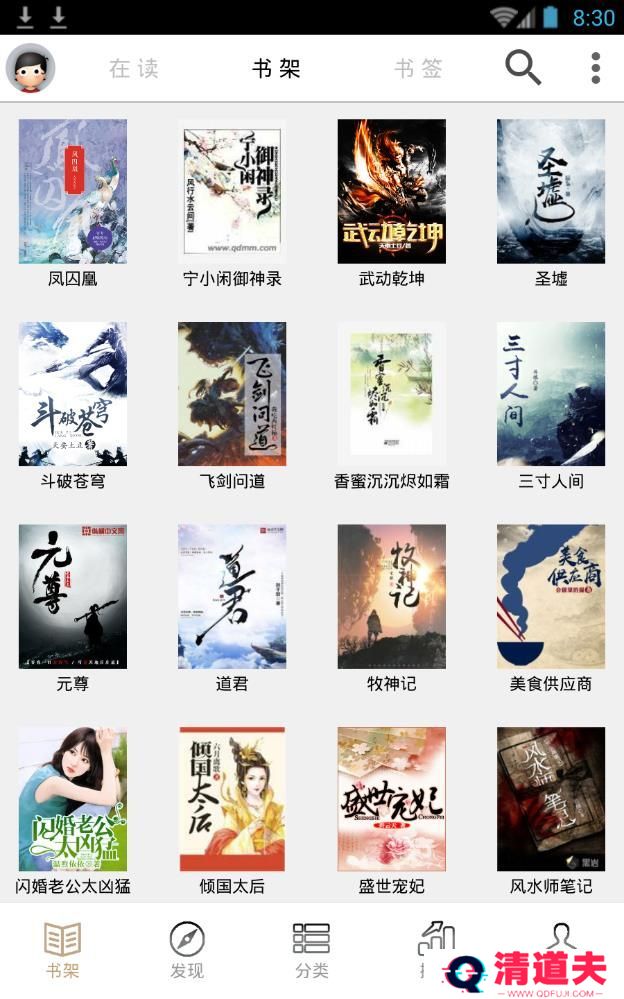Switch to the 在读 tab
The height and width of the screenshot is (999, 624).
(x=134, y=68)
